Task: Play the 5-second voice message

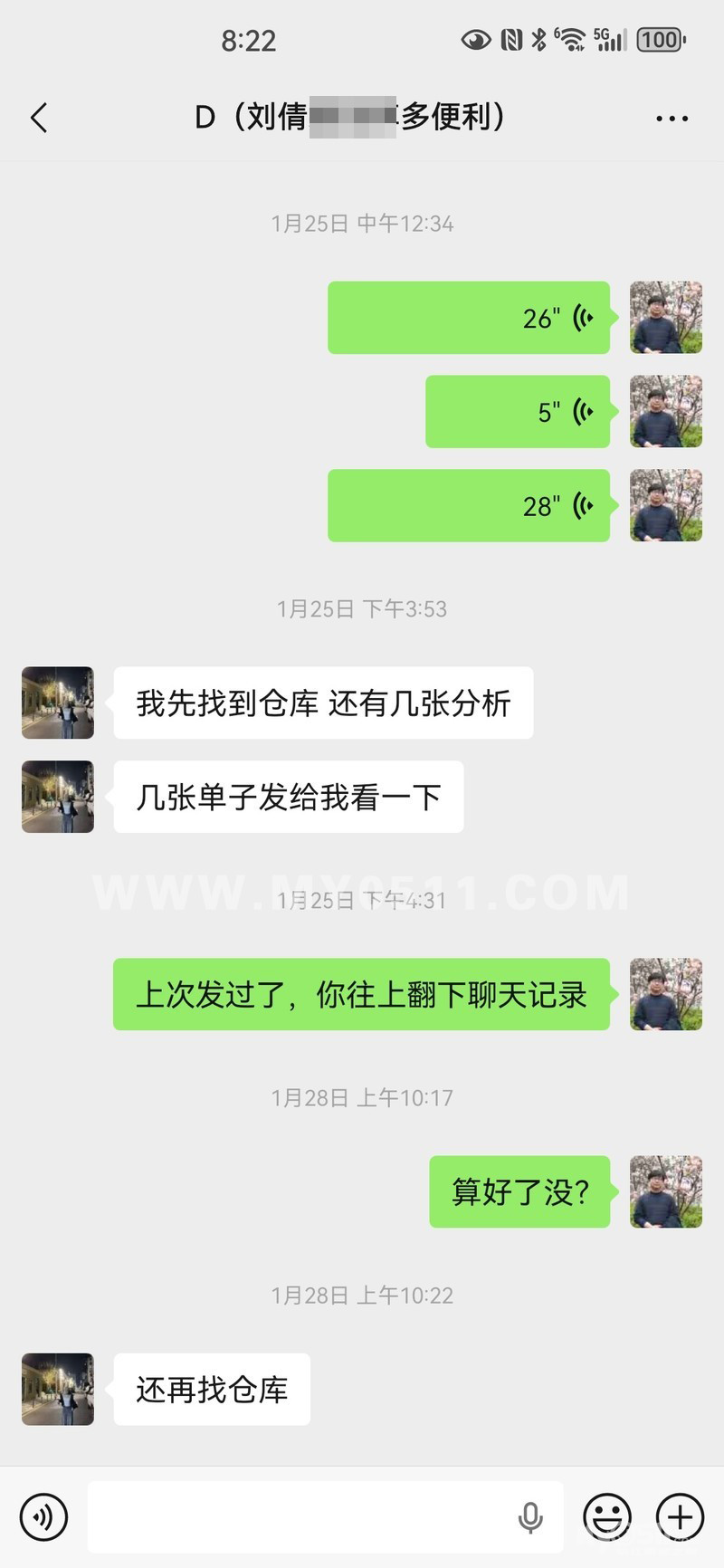Action: [518, 412]
